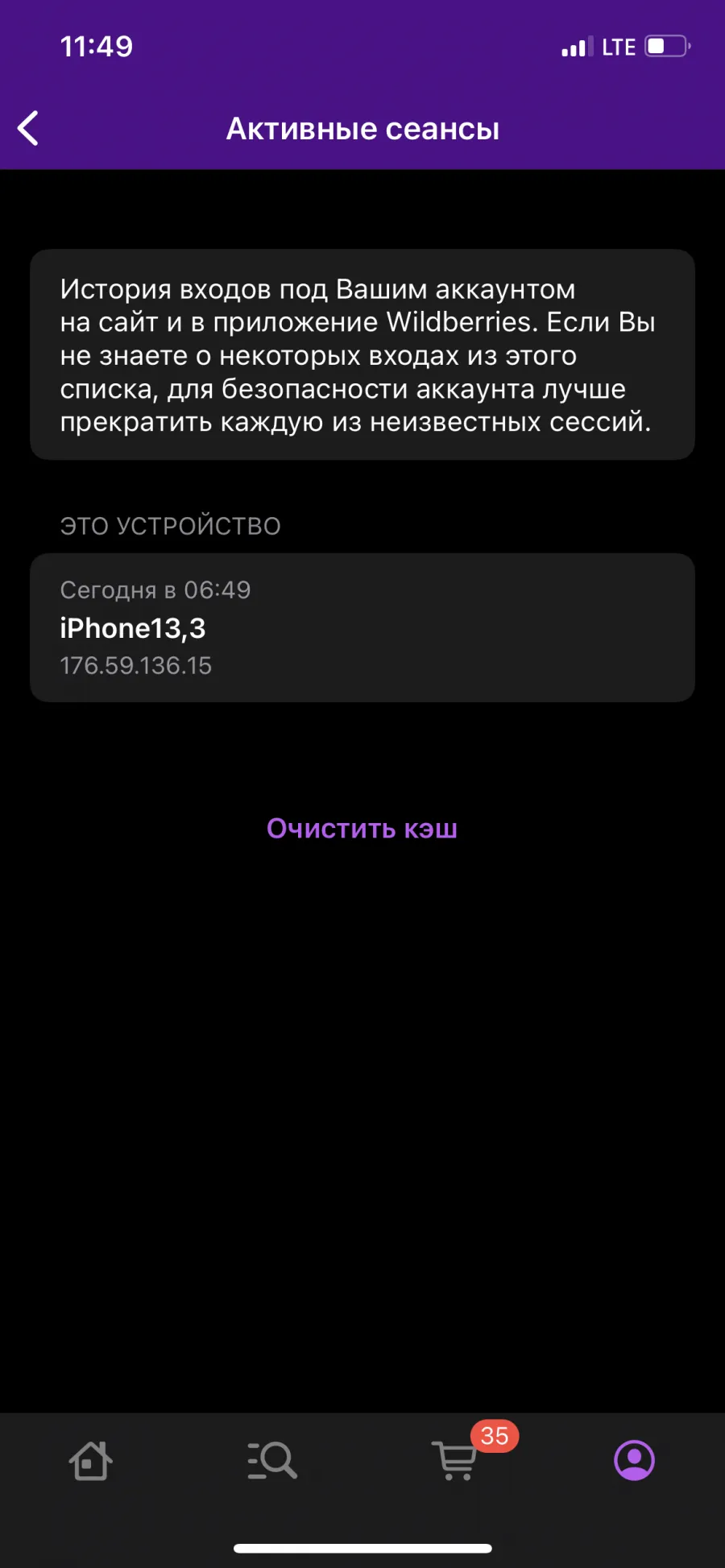
Task: Open the shopping cart with 35 items
Action: pos(455,1460)
